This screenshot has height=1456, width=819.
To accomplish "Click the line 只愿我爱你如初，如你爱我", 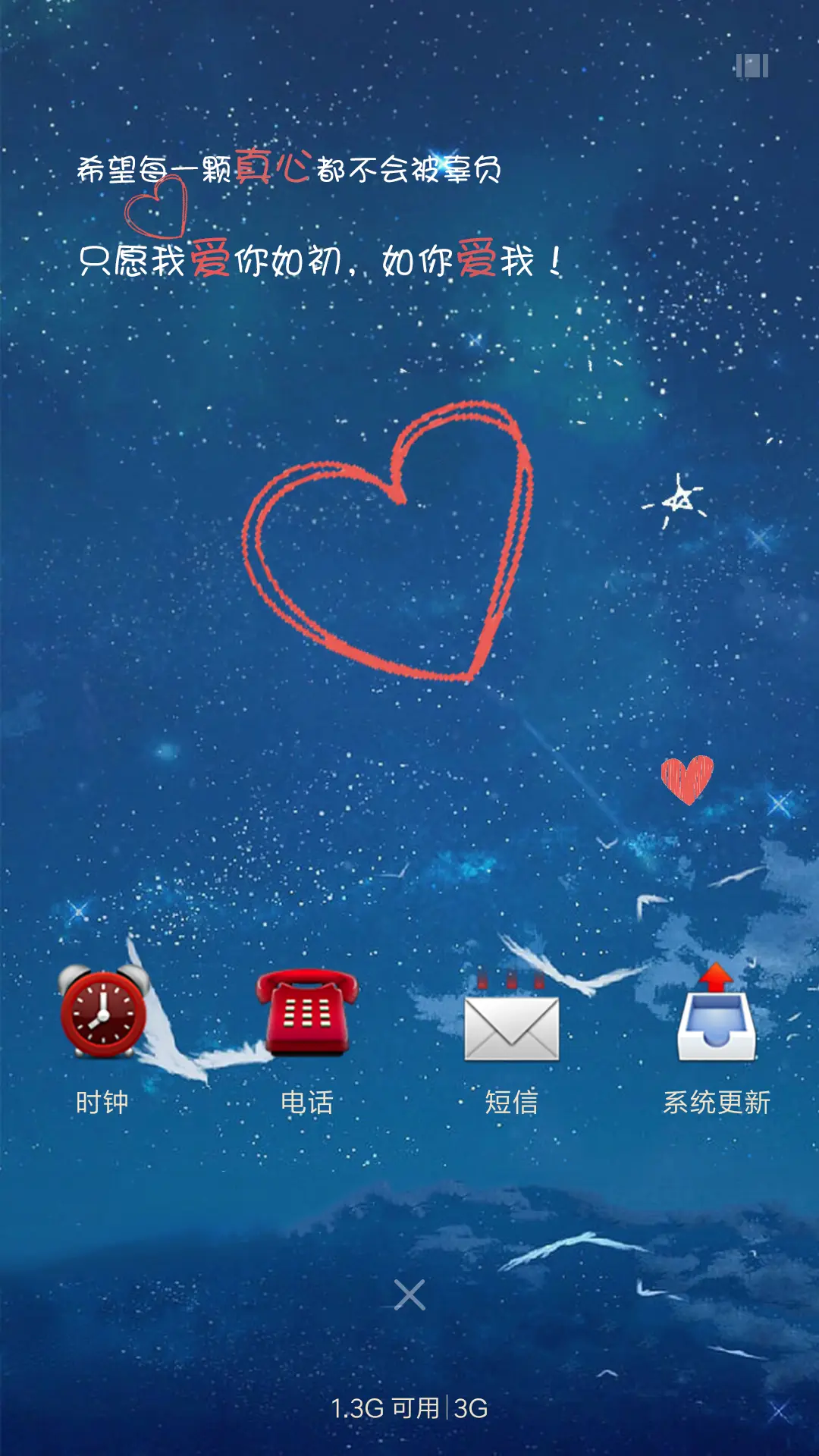I will [x=318, y=259].
